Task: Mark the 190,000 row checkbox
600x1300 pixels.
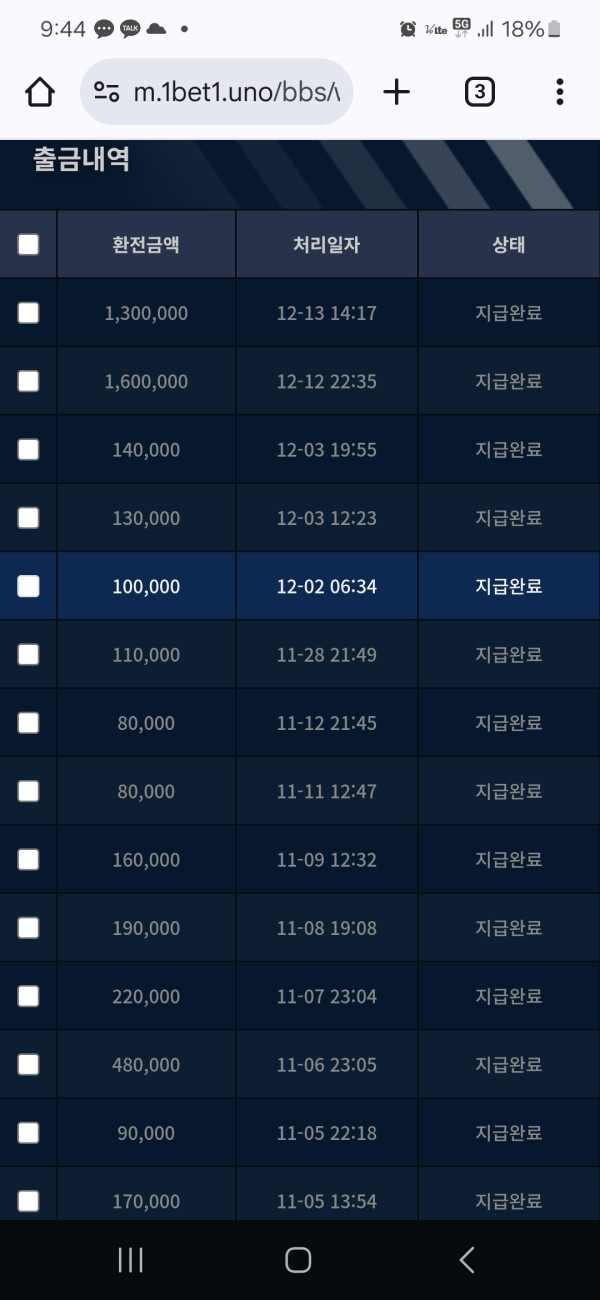Action: coord(28,928)
